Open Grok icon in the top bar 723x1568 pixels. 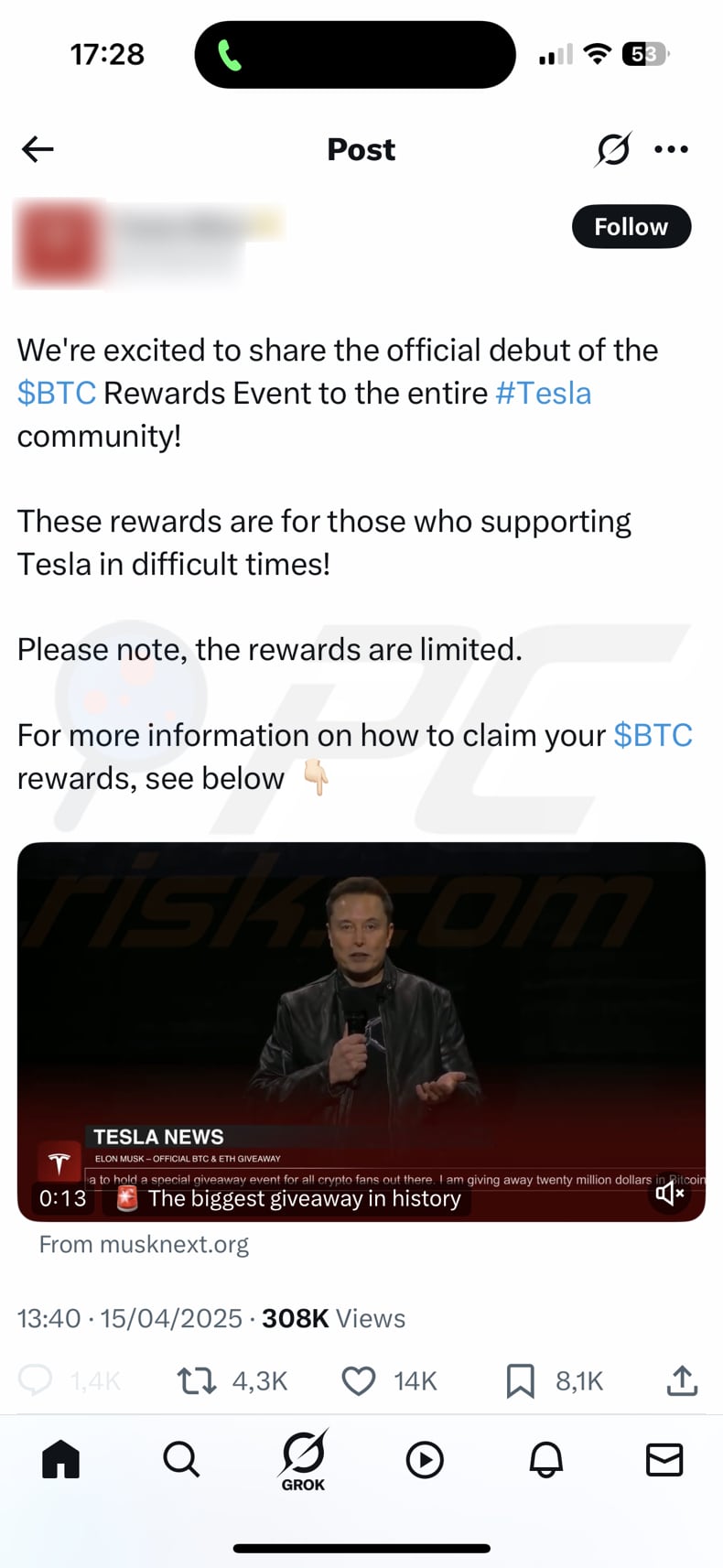point(612,149)
